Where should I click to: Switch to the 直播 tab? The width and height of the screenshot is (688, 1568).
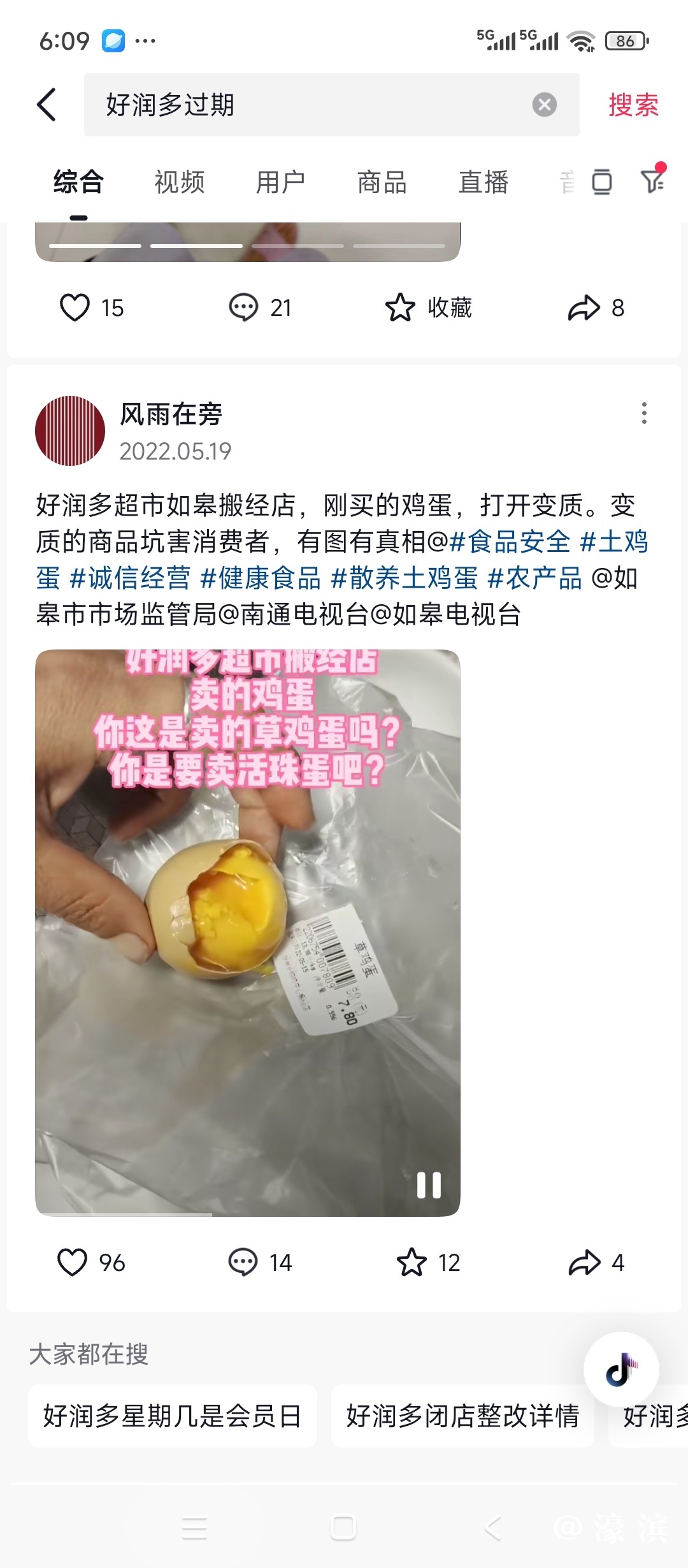tap(483, 182)
